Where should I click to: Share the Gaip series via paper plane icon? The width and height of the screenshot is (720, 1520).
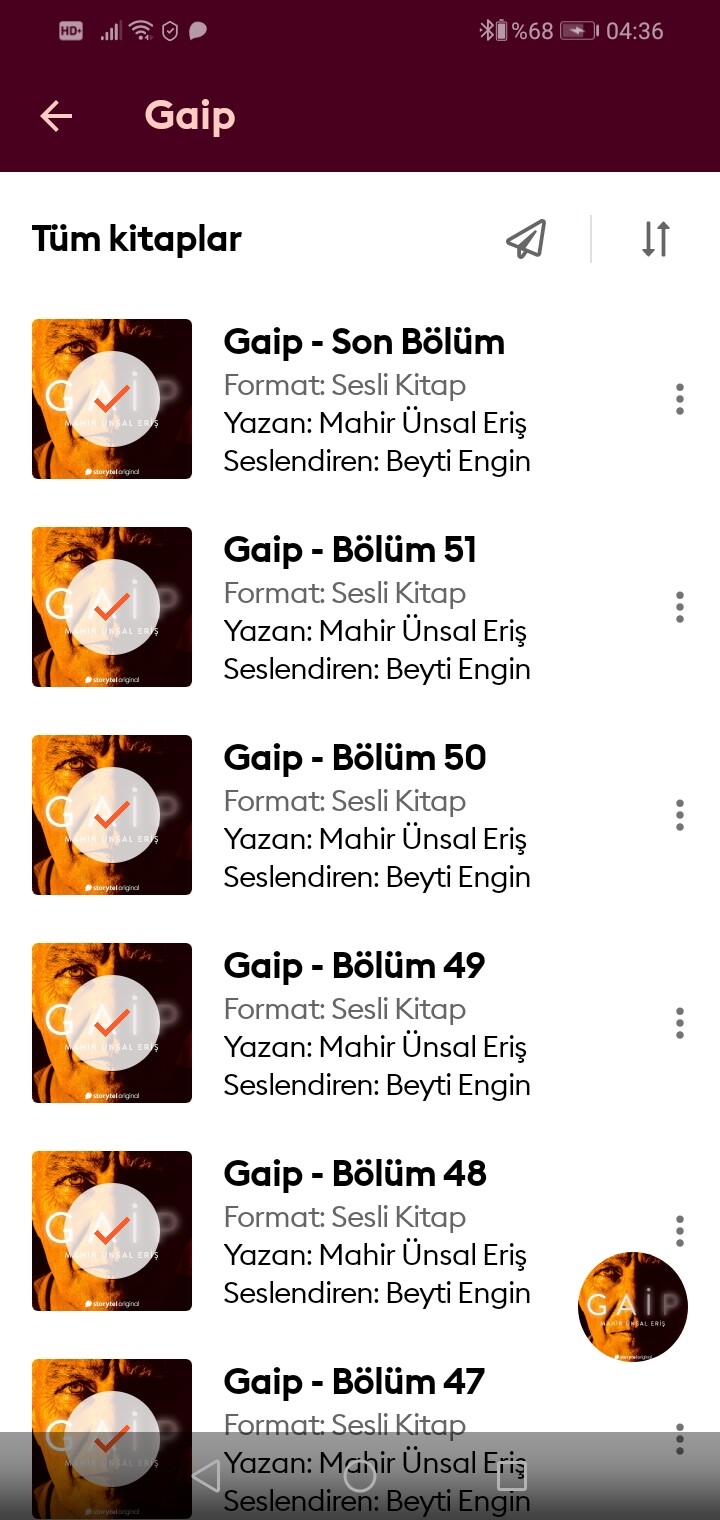(x=527, y=239)
